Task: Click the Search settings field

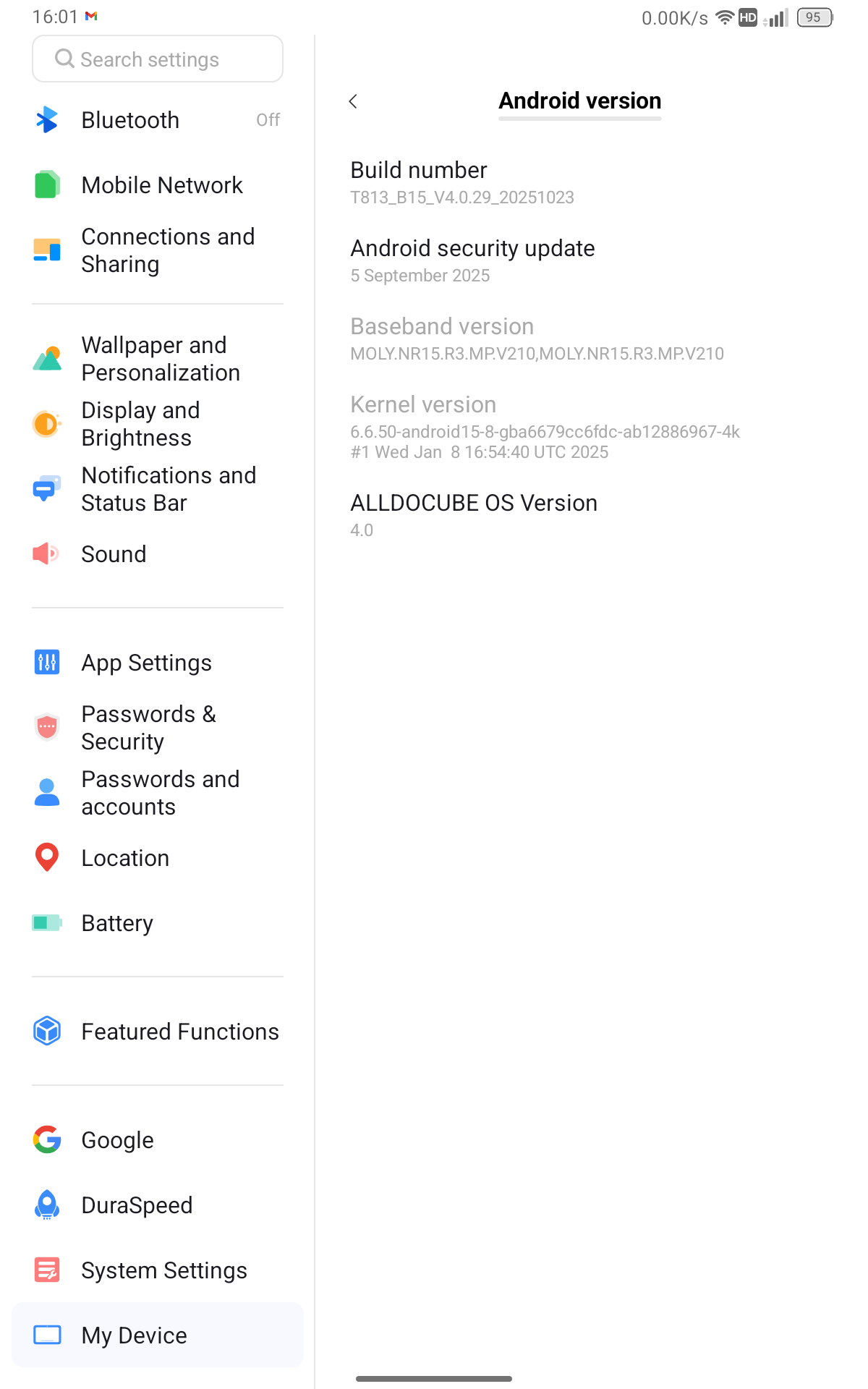Action: (157, 59)
